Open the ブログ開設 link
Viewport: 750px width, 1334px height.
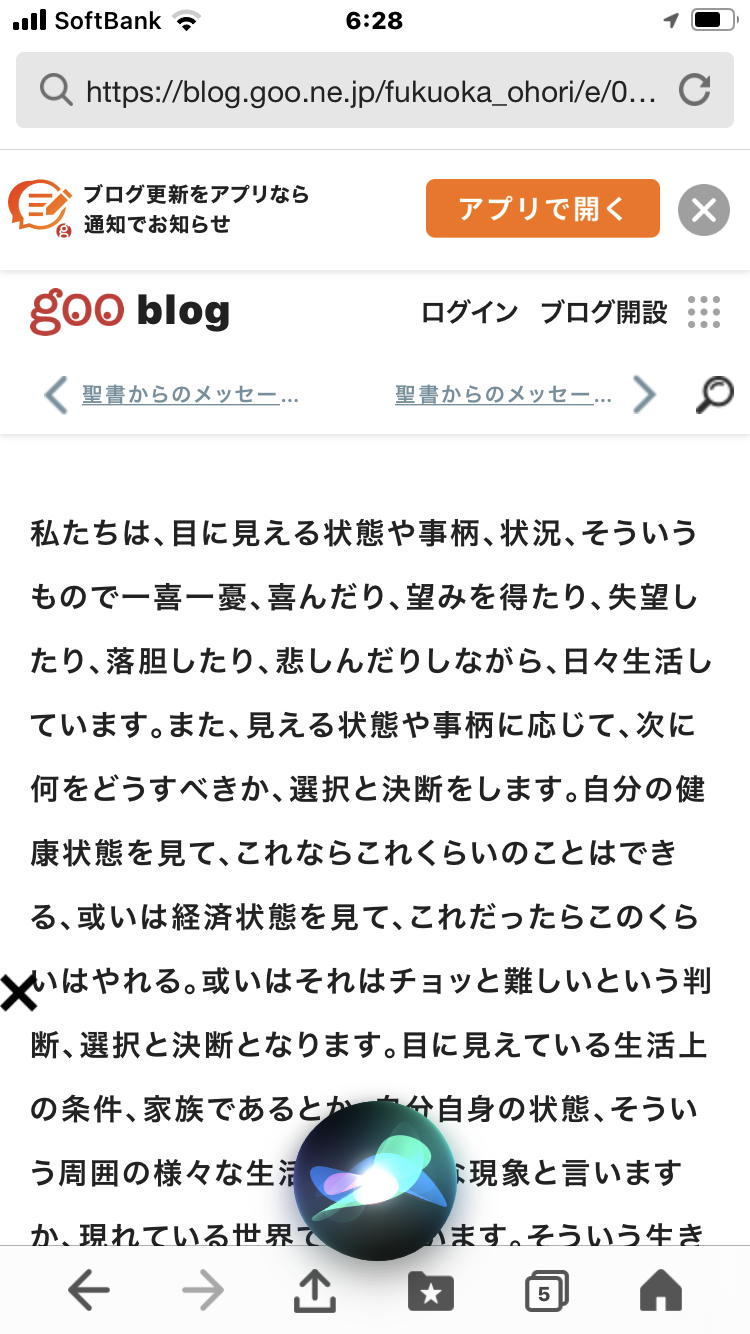(x=603, y=313)
